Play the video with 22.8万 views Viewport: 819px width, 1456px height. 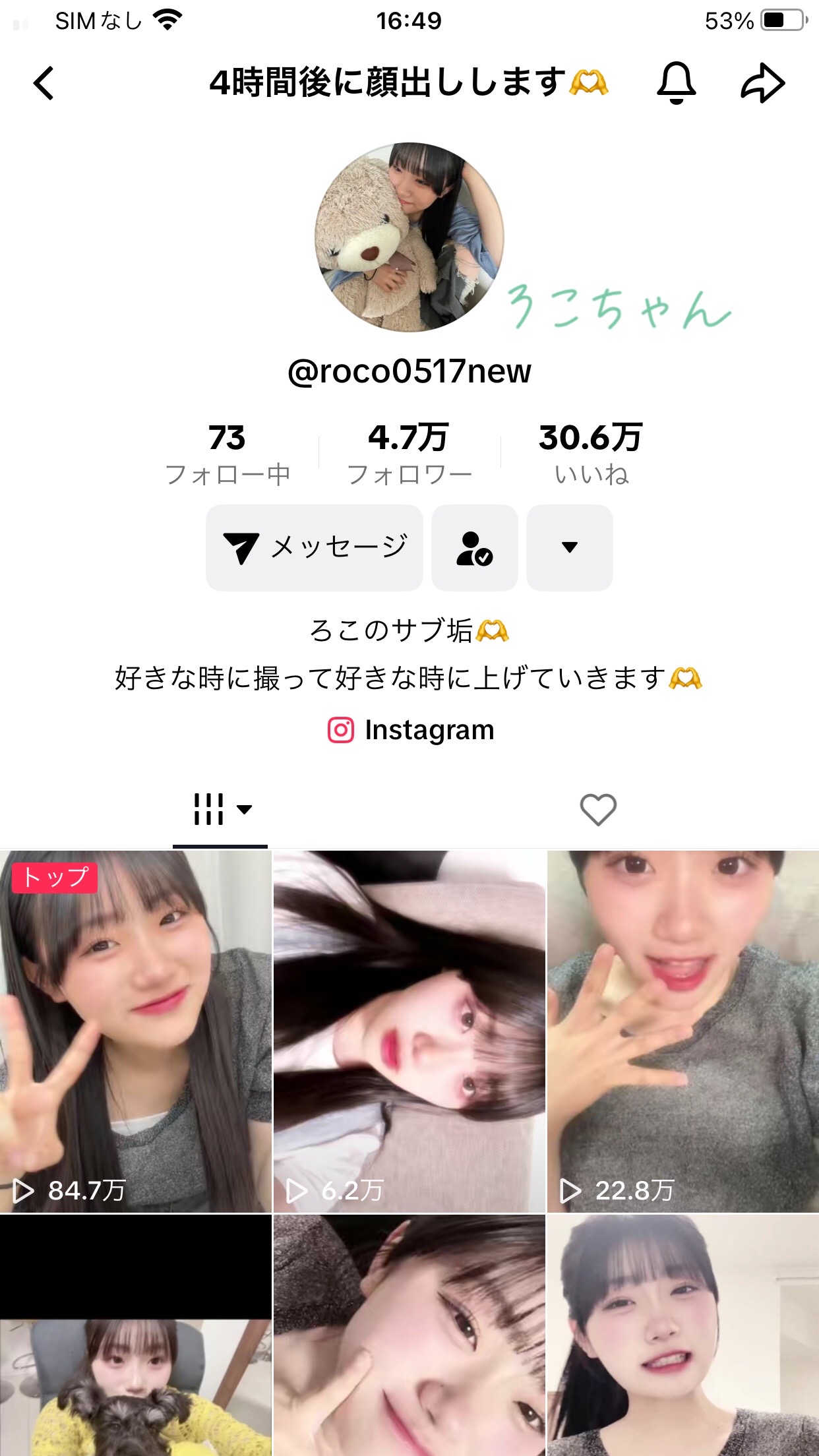(683, 1031)
